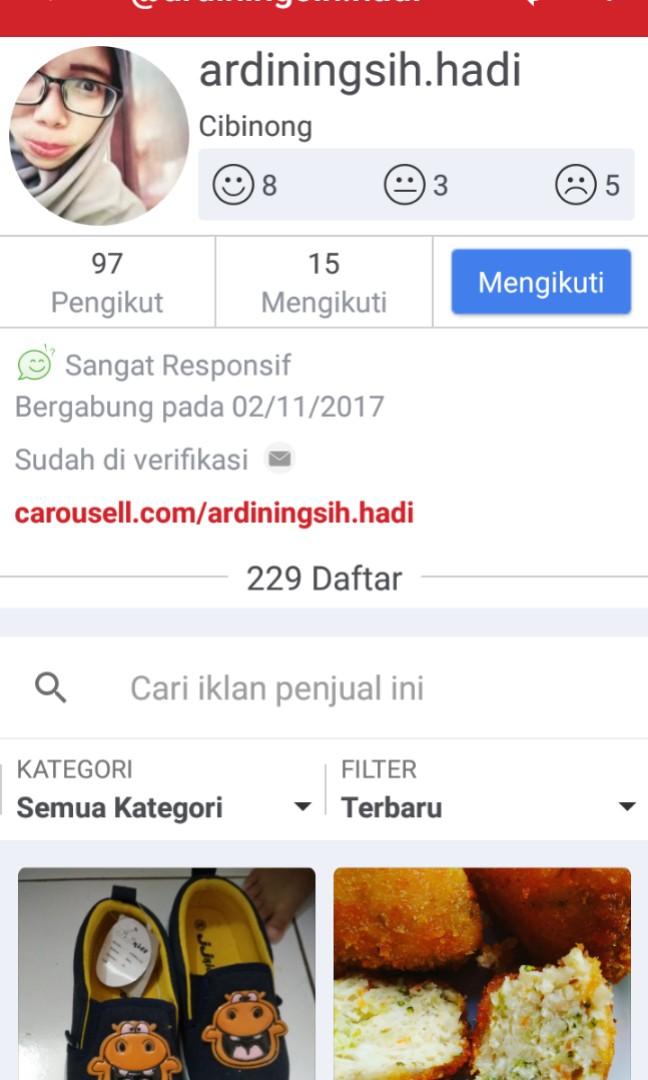
Task: Open the cartoon shoes listing
Action: click(x=167, y=974)
